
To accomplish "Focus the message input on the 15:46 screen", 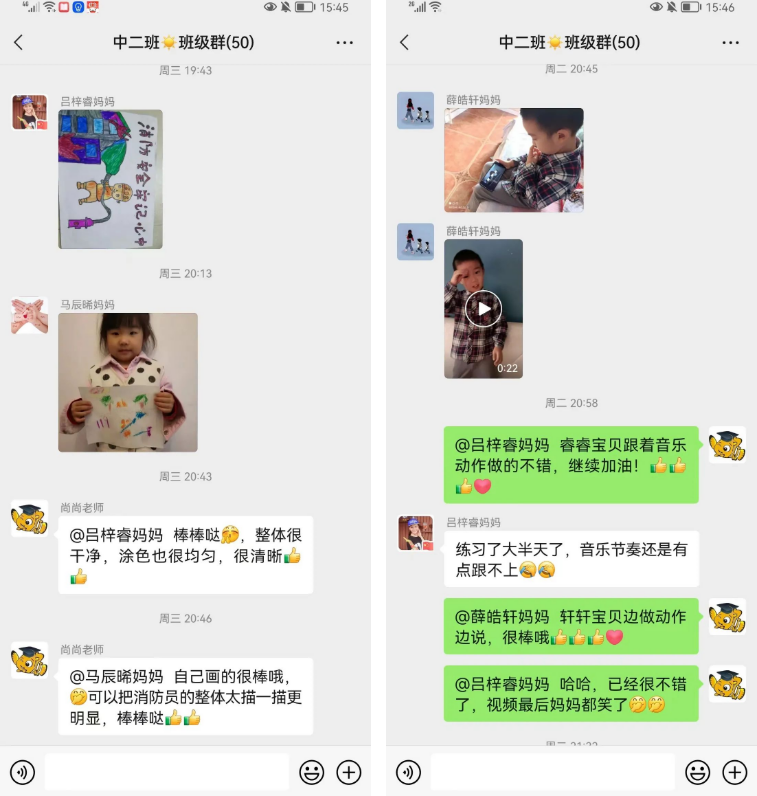I will tap(553, 772).
